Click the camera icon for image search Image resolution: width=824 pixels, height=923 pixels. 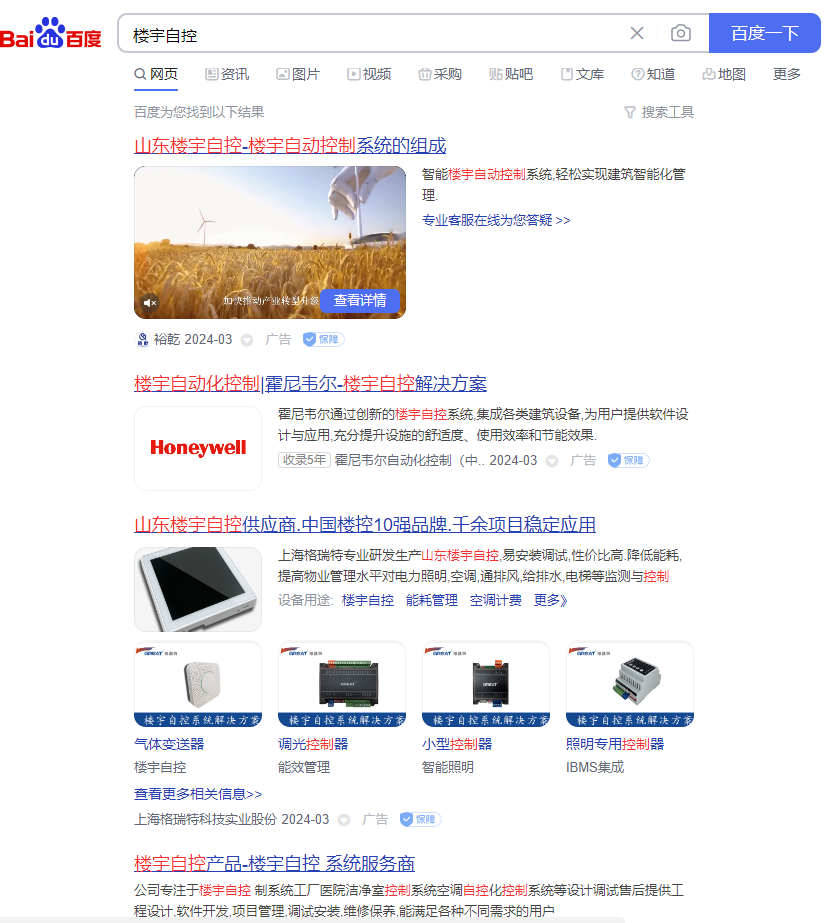coord(681,33)
